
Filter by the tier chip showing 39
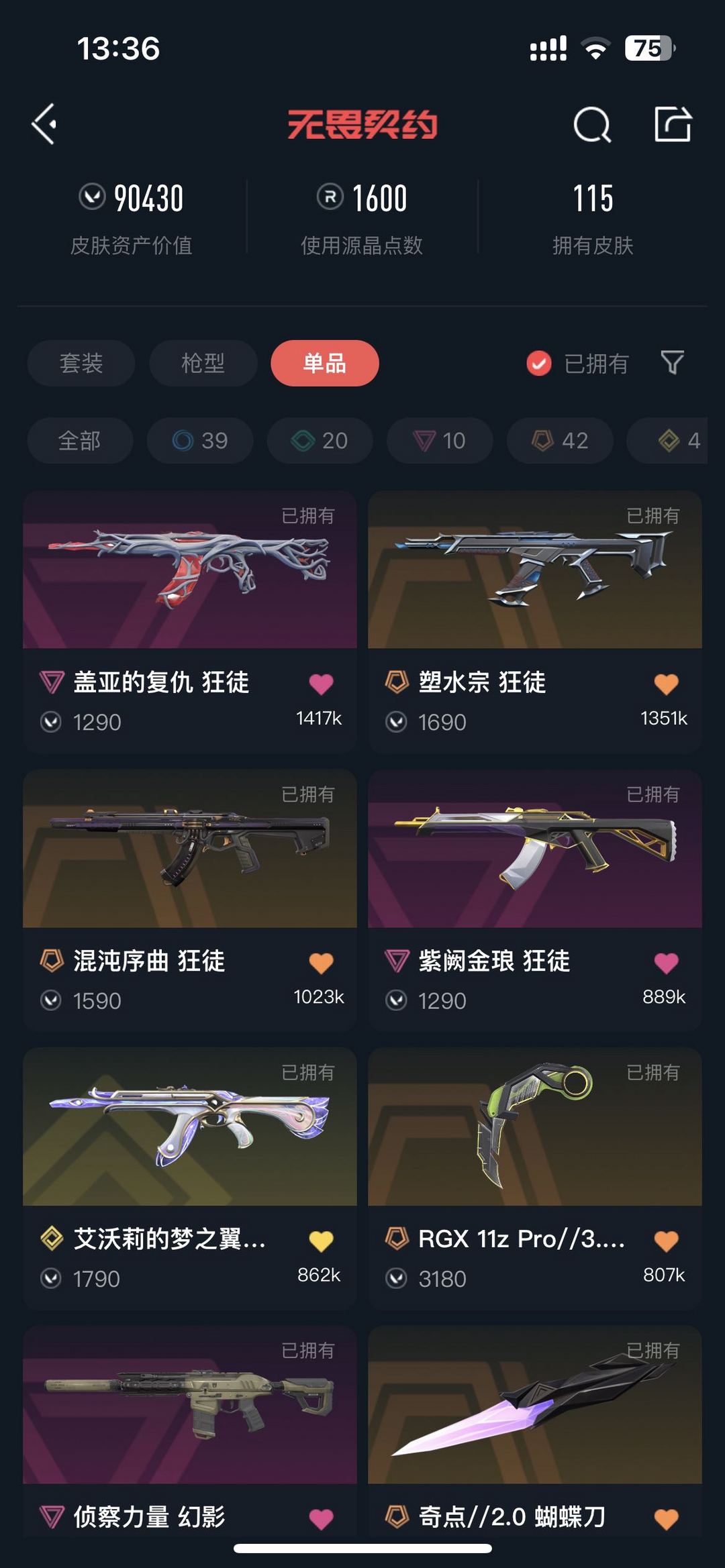(200, 440)
